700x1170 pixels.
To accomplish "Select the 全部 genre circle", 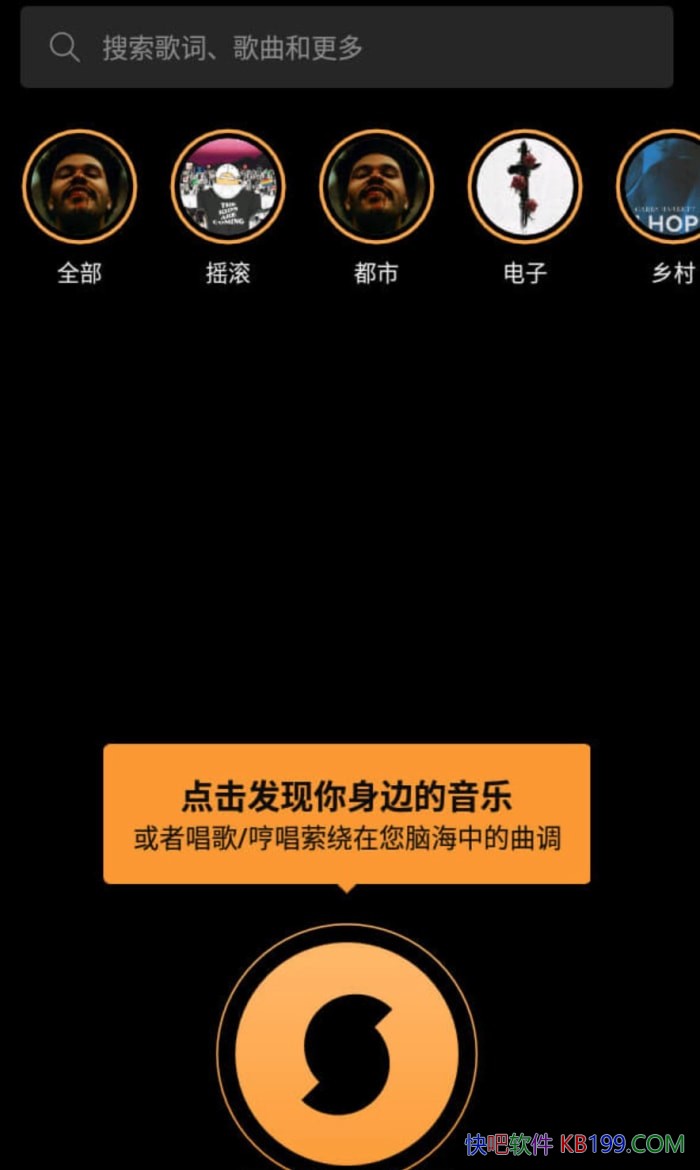I will [x=79, y=187].
